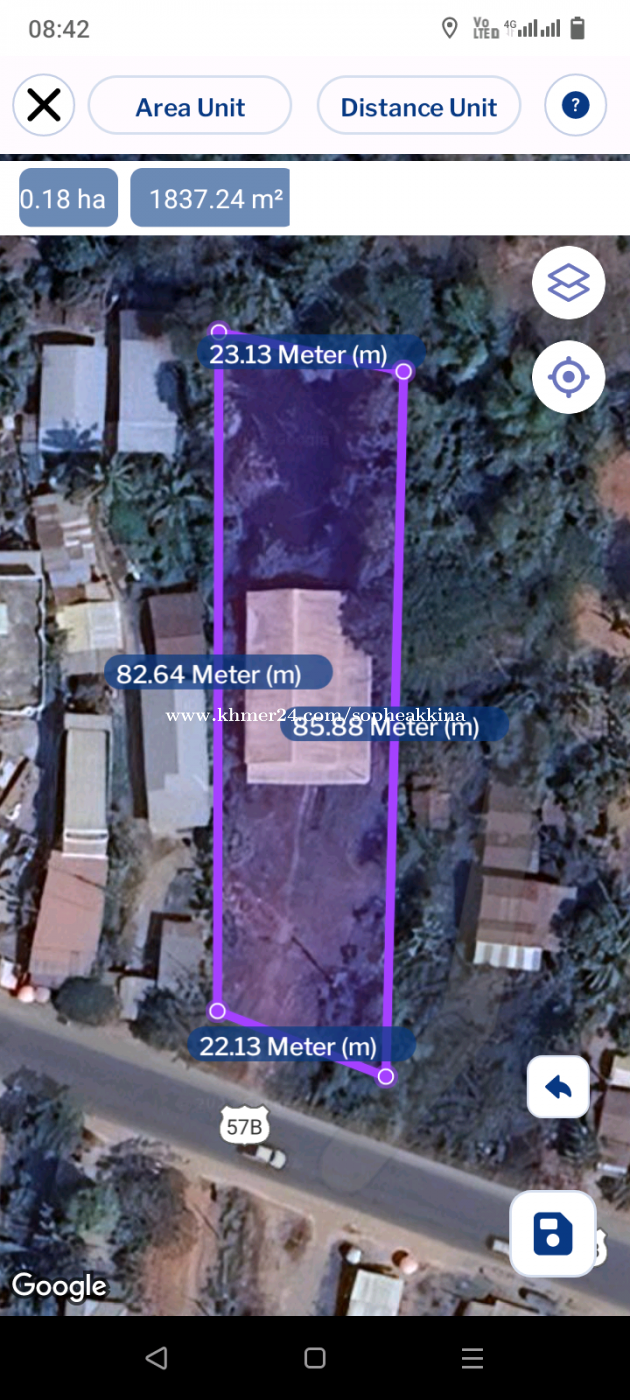Screen dimensions: 630x1400
Task: Go to the home screen
Action: click(x=315, y=1357)
